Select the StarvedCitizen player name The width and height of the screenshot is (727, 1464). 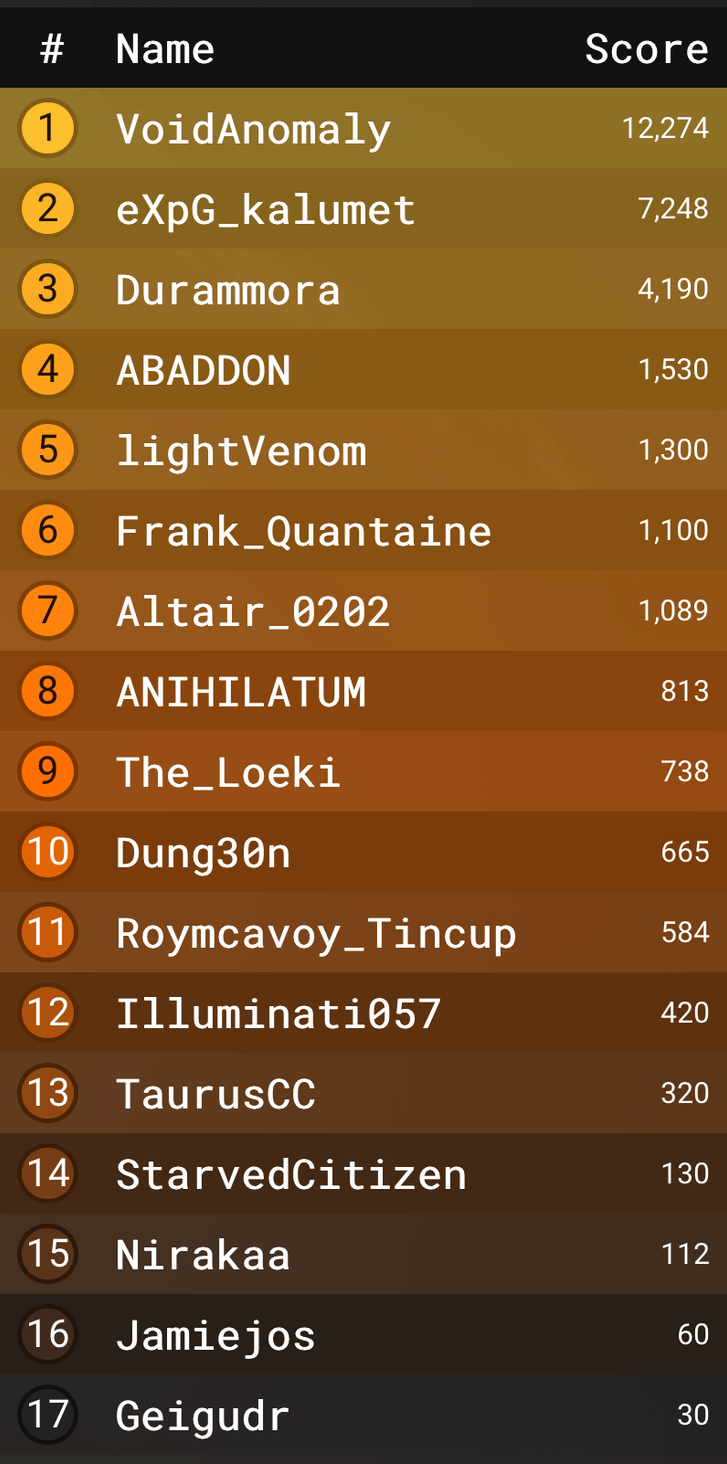[291, 1174]
